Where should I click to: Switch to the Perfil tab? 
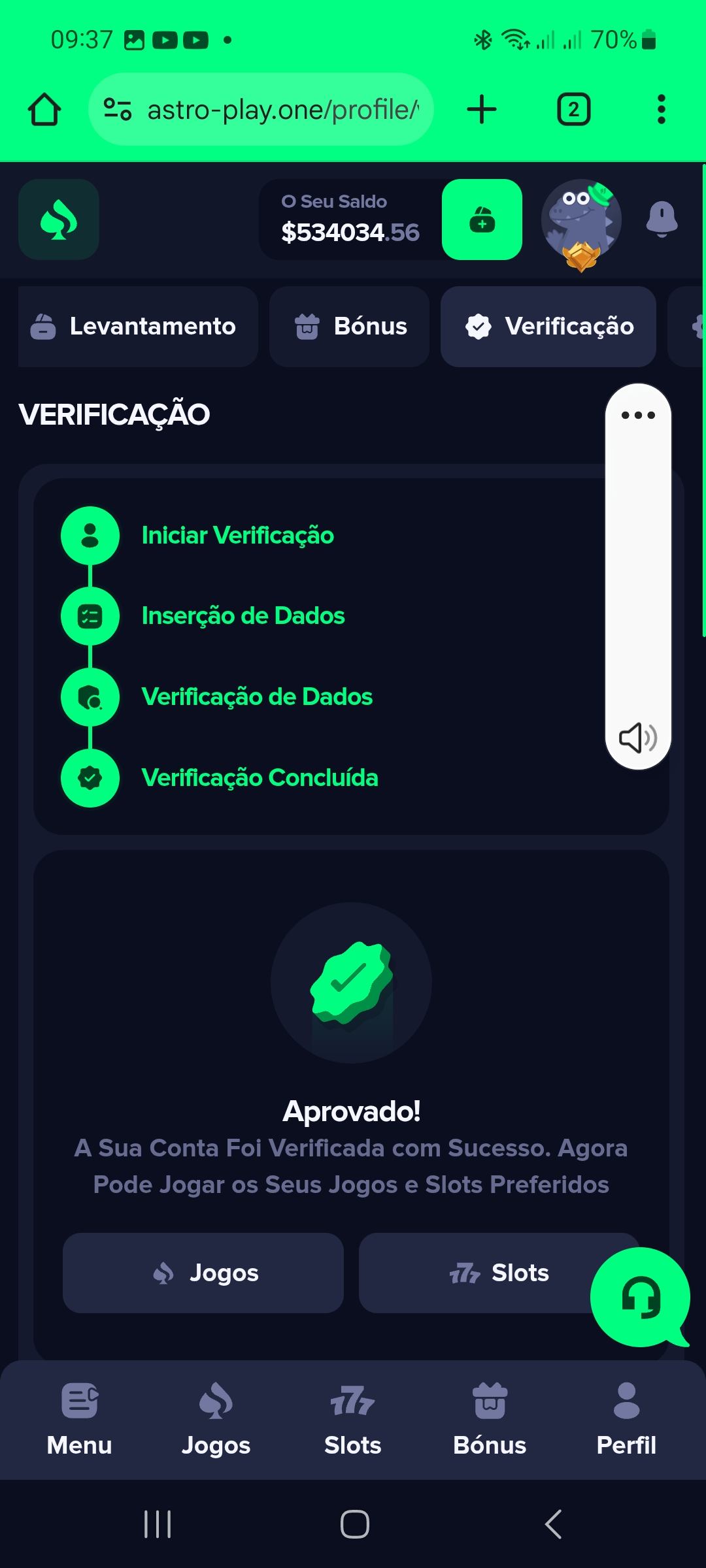click(x=626, y=1419)
